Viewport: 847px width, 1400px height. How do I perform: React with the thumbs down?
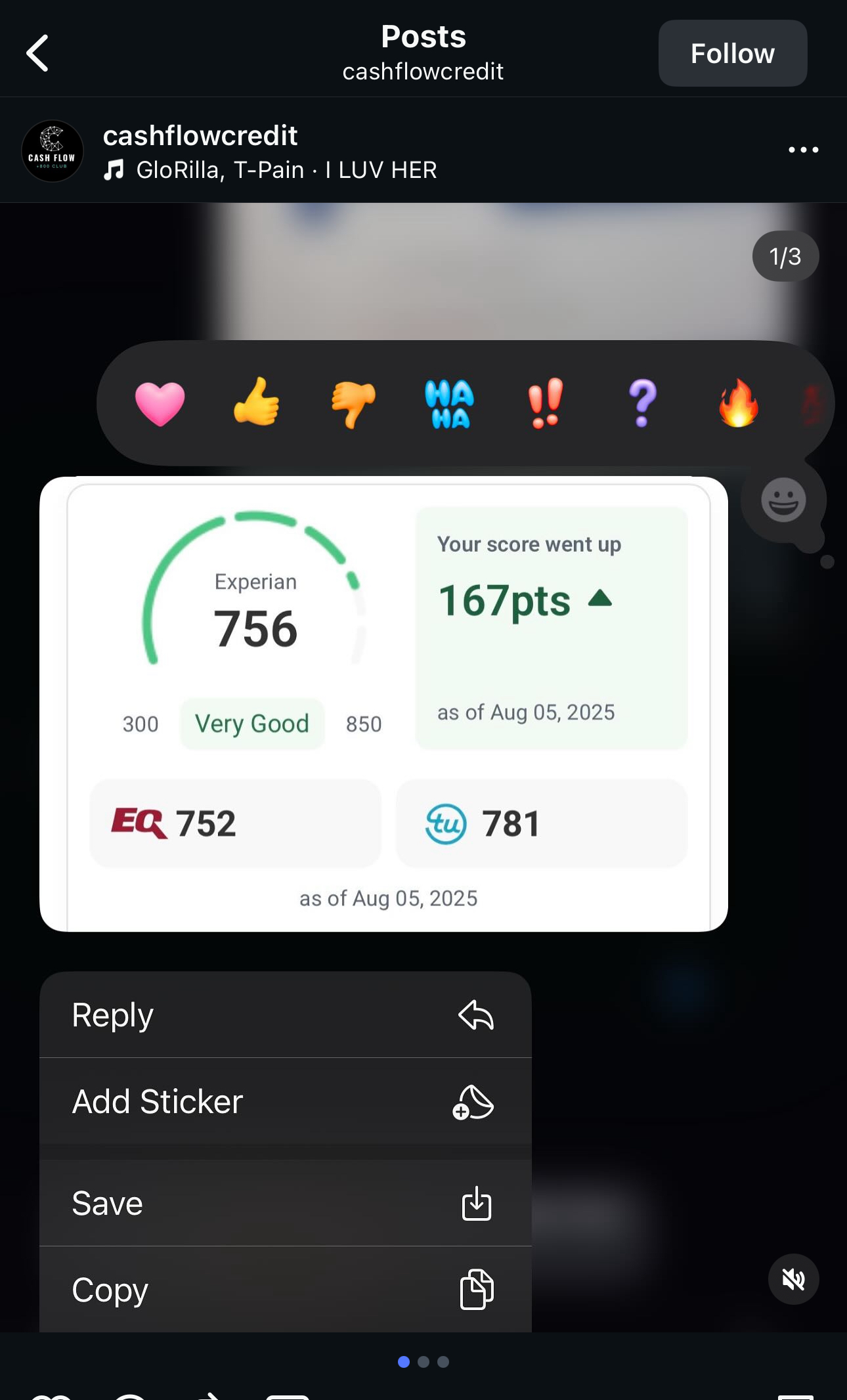353,403
